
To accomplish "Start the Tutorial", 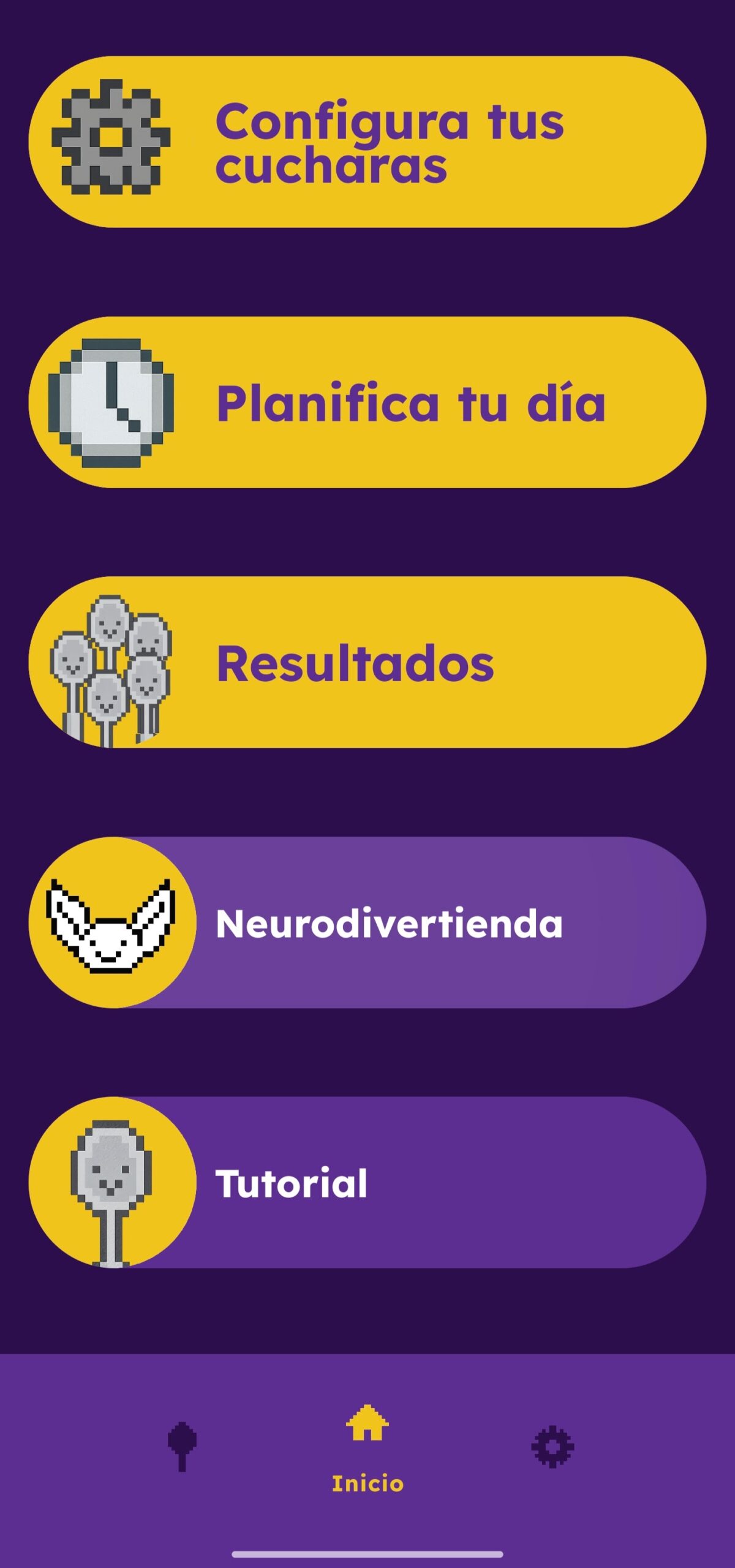I will (x=367, y=1182).
